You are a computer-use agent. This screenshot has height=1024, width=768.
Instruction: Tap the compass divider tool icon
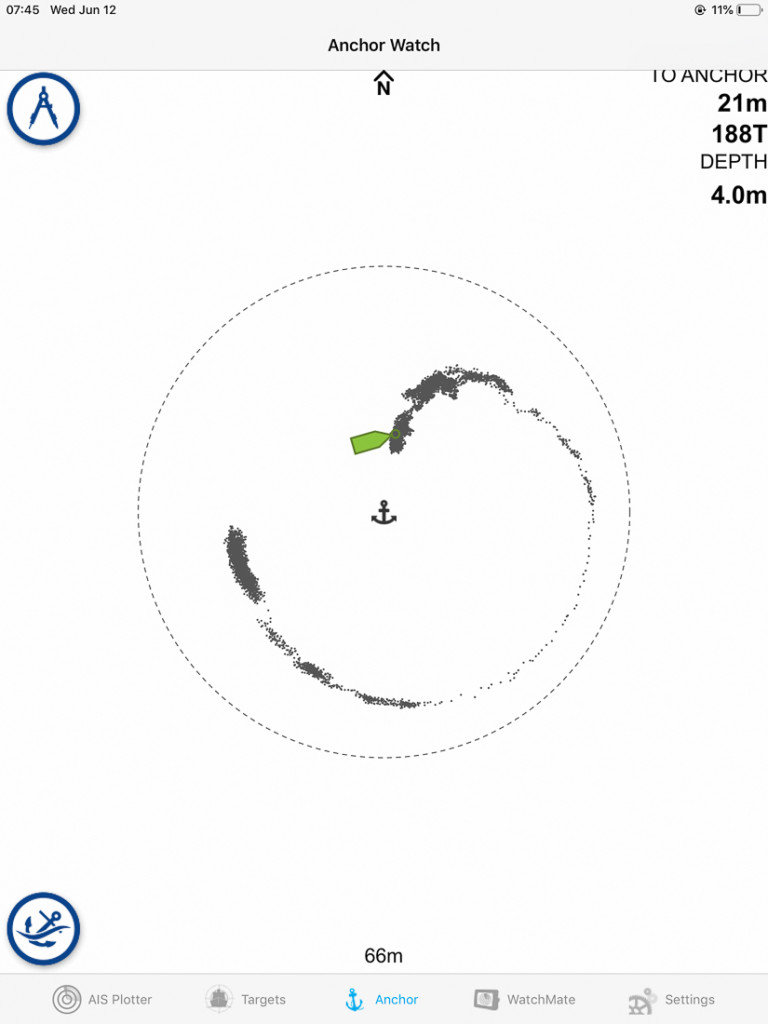(44, 109)
